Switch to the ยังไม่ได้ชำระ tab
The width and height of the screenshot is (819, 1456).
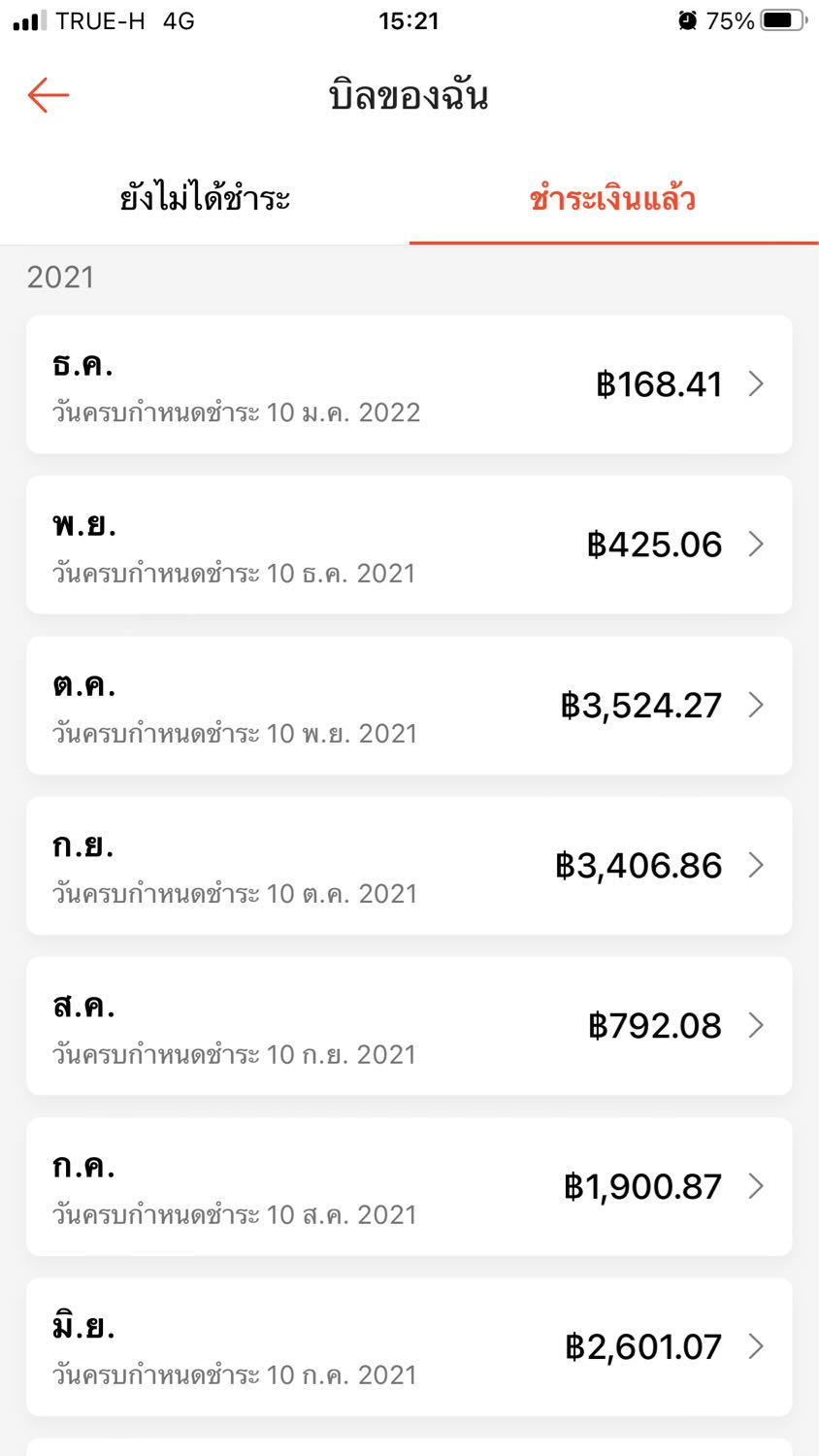tap(205, 198)
